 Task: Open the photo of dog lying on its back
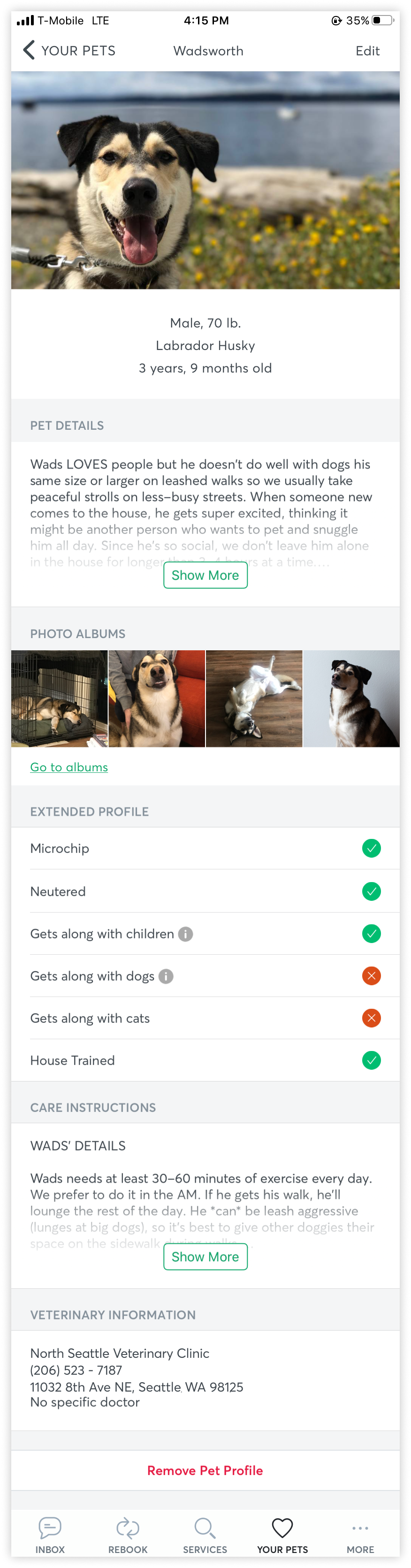(254, 698)
